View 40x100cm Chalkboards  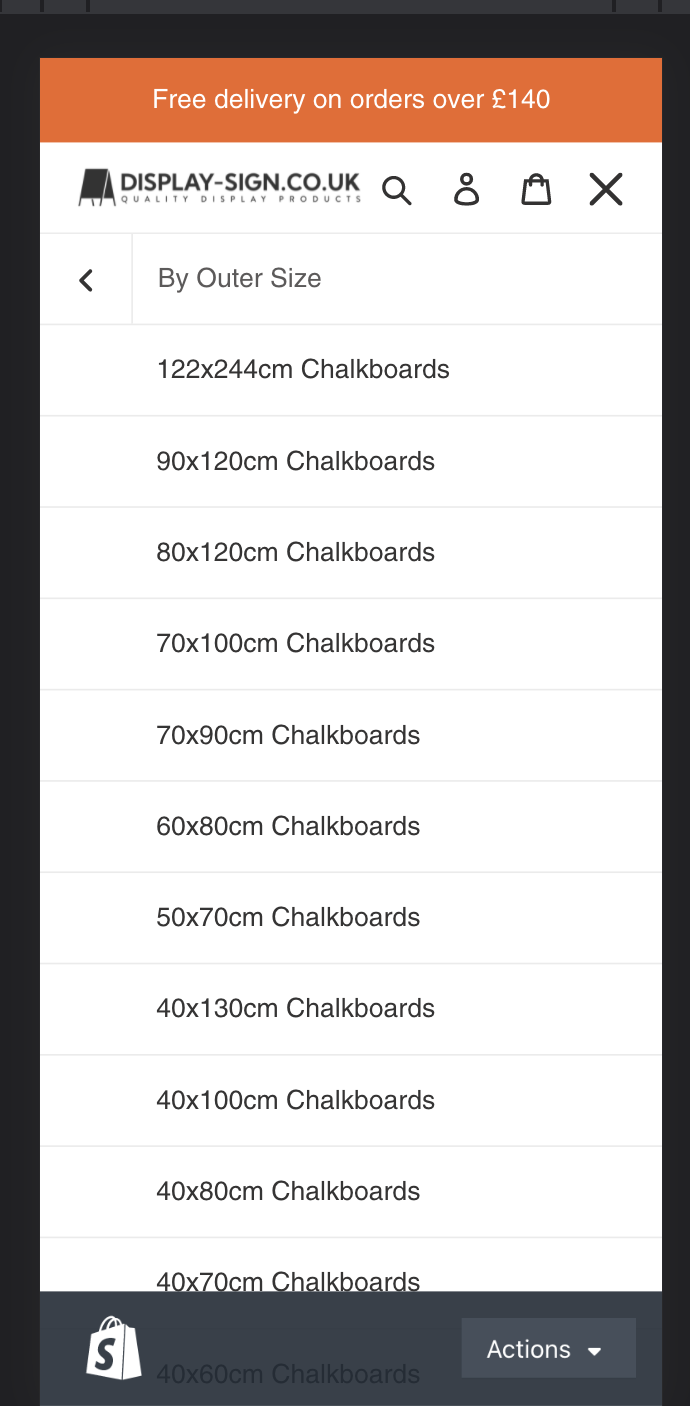click(295, 1101)
